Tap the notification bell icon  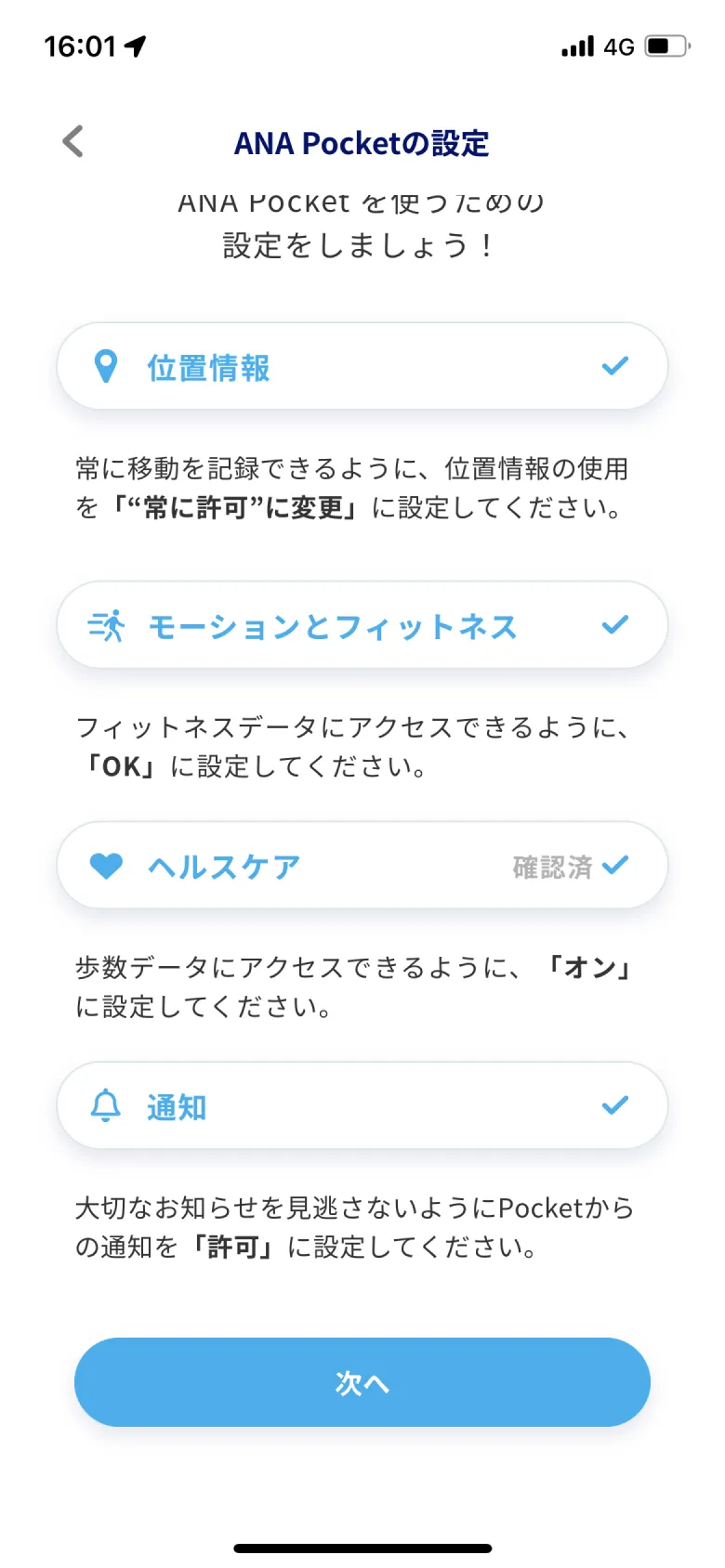(x=106, y=1105)
